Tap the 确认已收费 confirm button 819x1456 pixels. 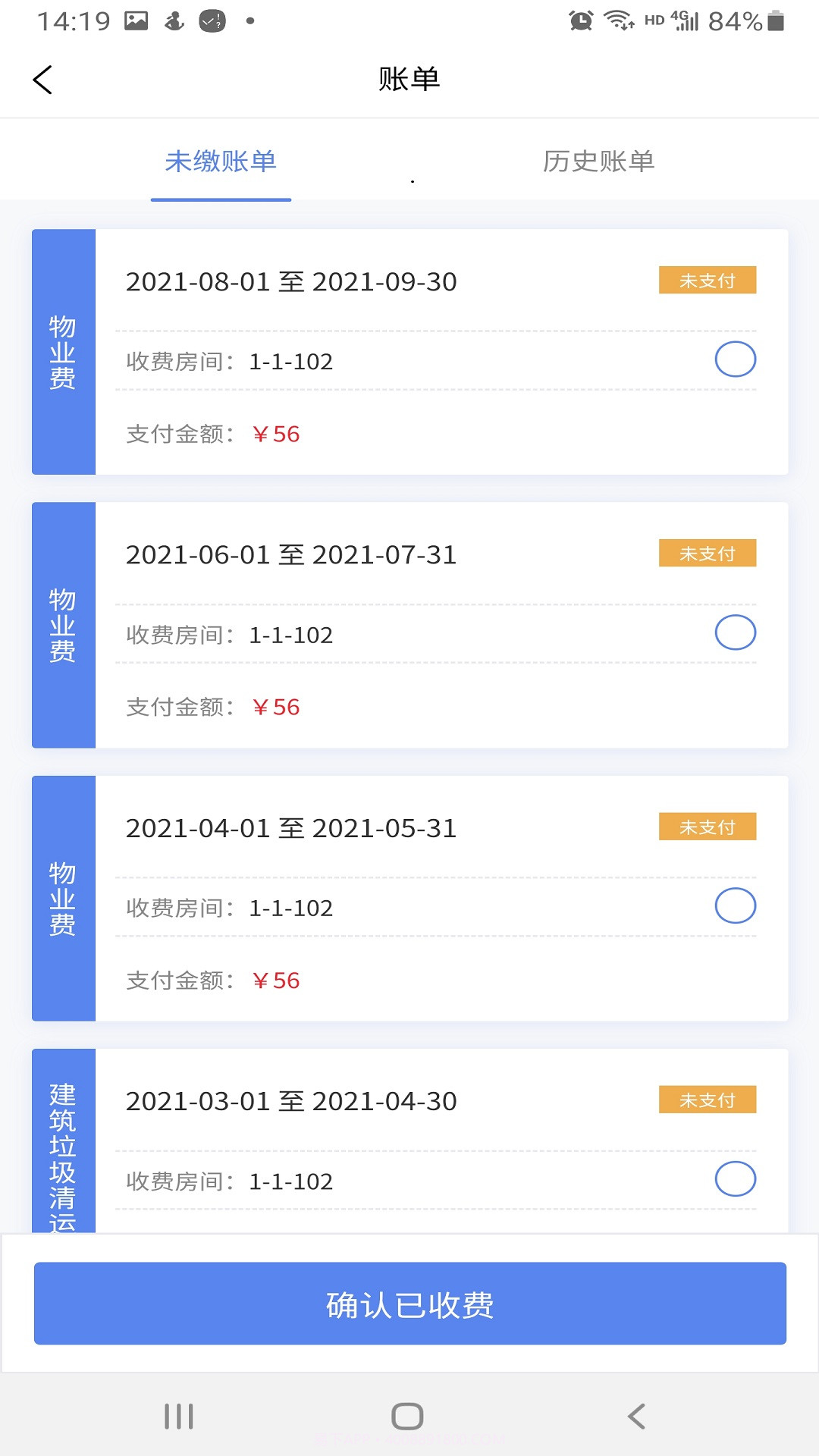(x=409, y=1304)
